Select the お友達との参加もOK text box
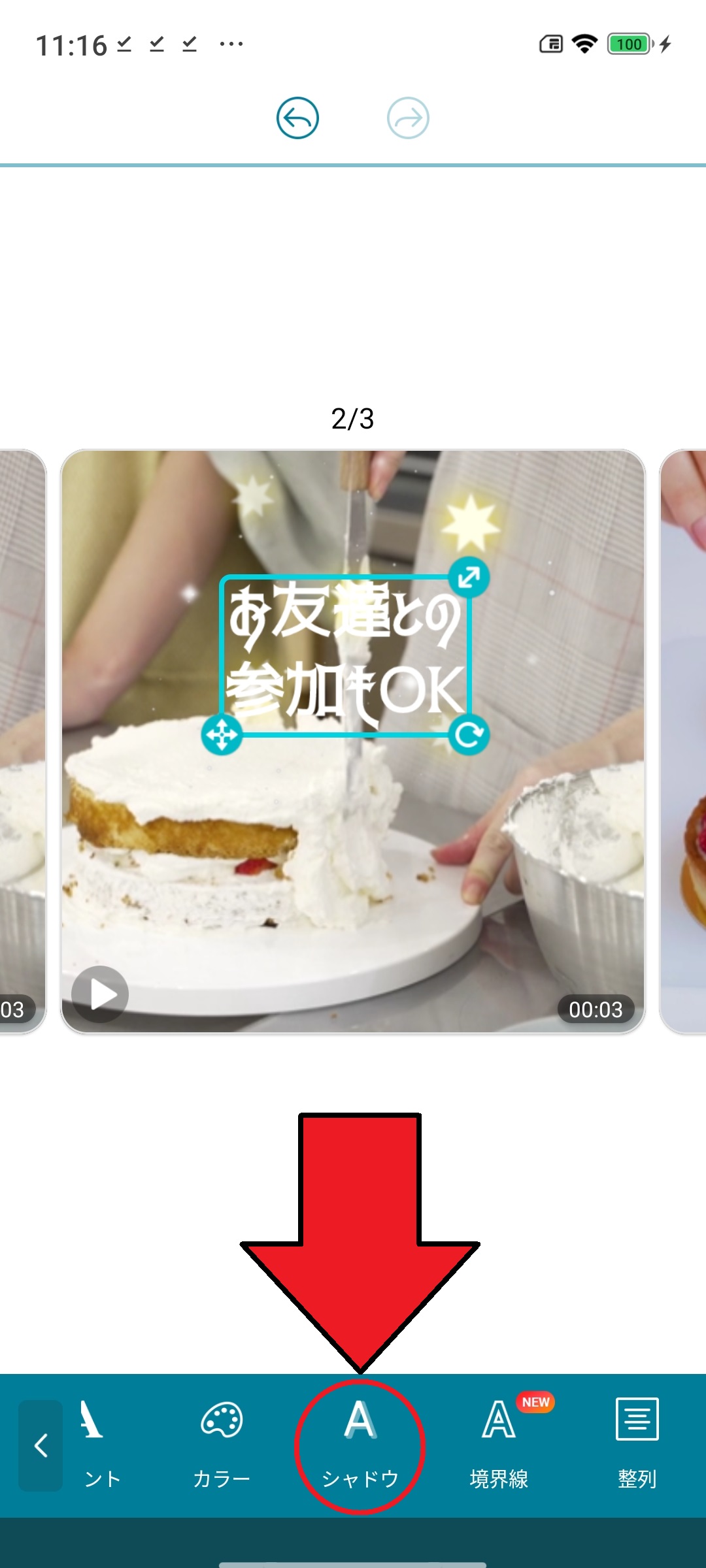Viewport: 706px width, 1568px height. coord(345,655)
